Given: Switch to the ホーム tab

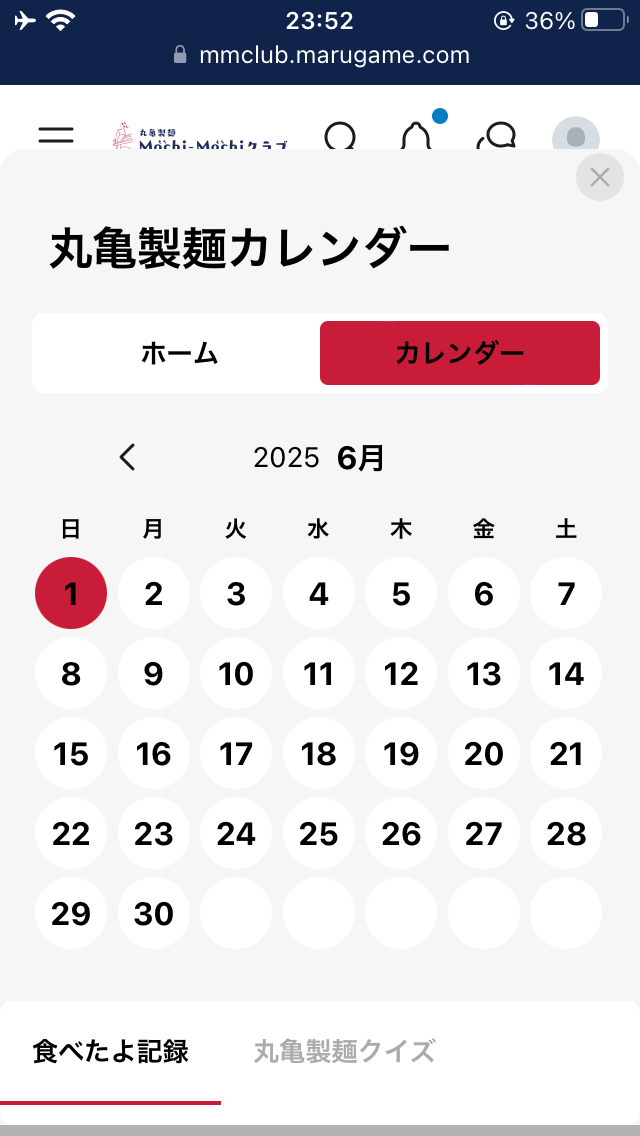Looking at the screenshot, I should [x=179, y=354].
